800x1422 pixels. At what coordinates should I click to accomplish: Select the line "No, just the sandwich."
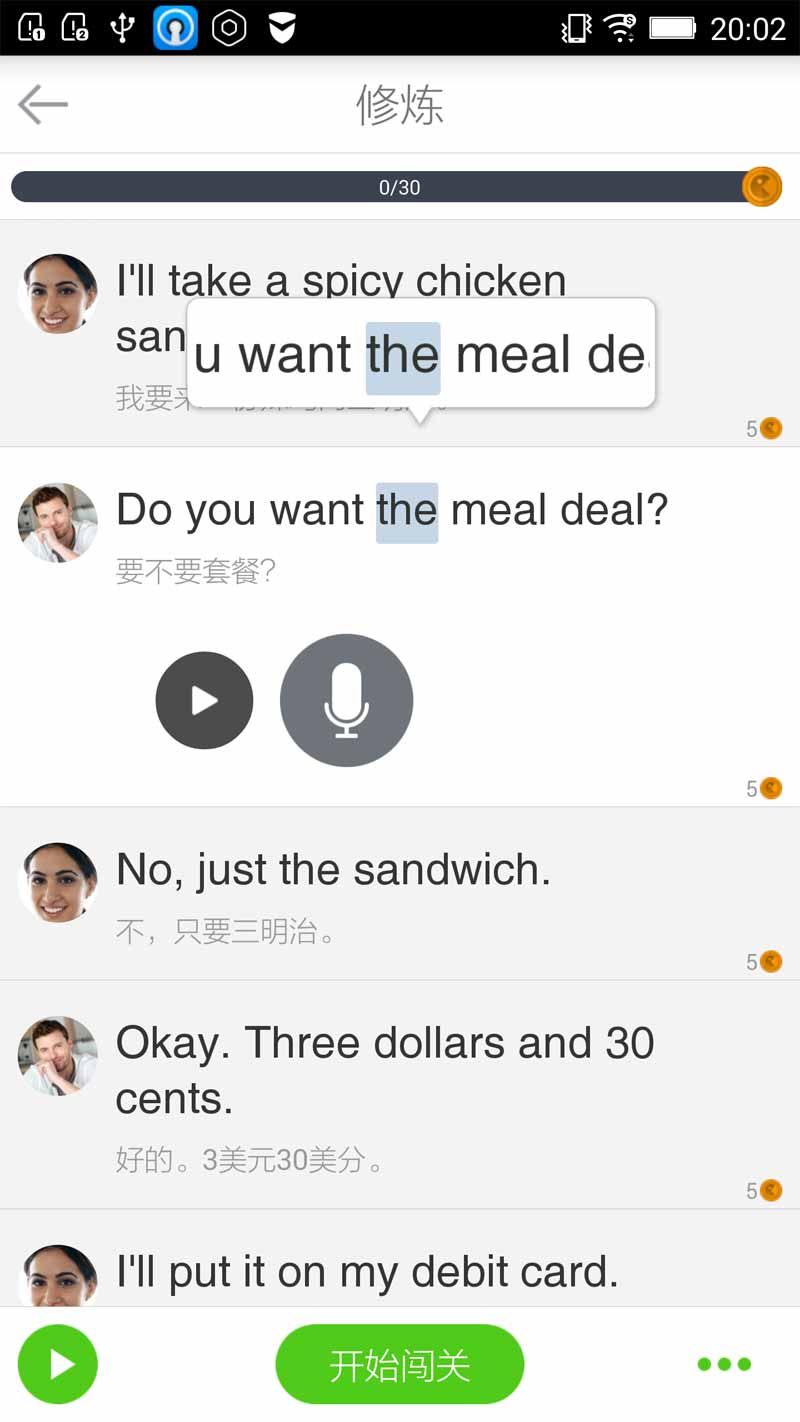334,870
